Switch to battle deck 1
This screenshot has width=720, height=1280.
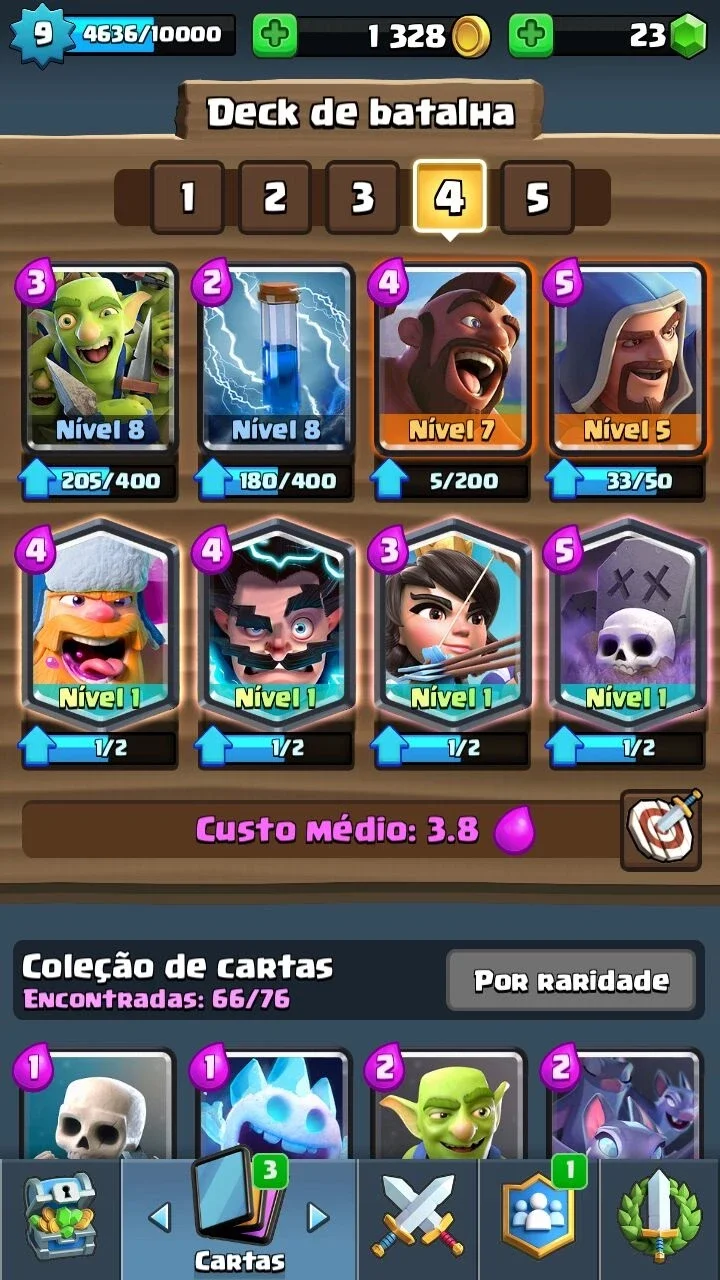(187, 197)
